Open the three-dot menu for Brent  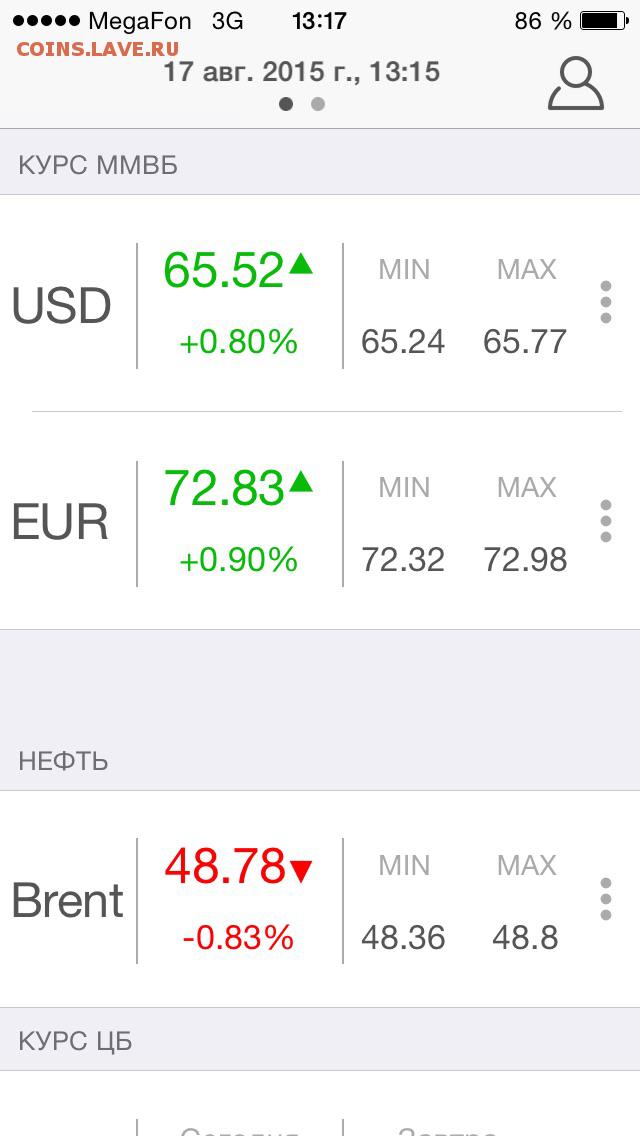point(606,899)
